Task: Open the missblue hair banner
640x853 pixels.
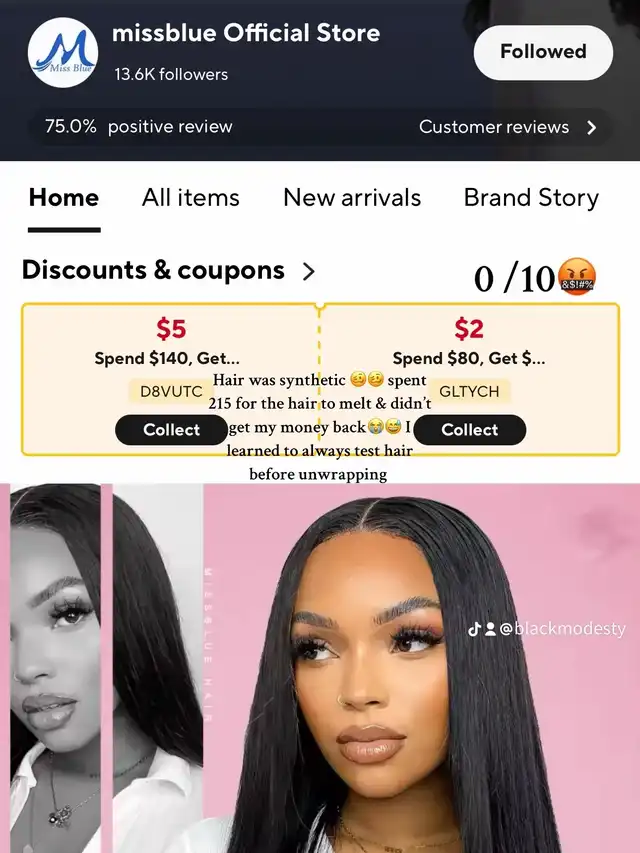Action: click(x=320, y=668)
